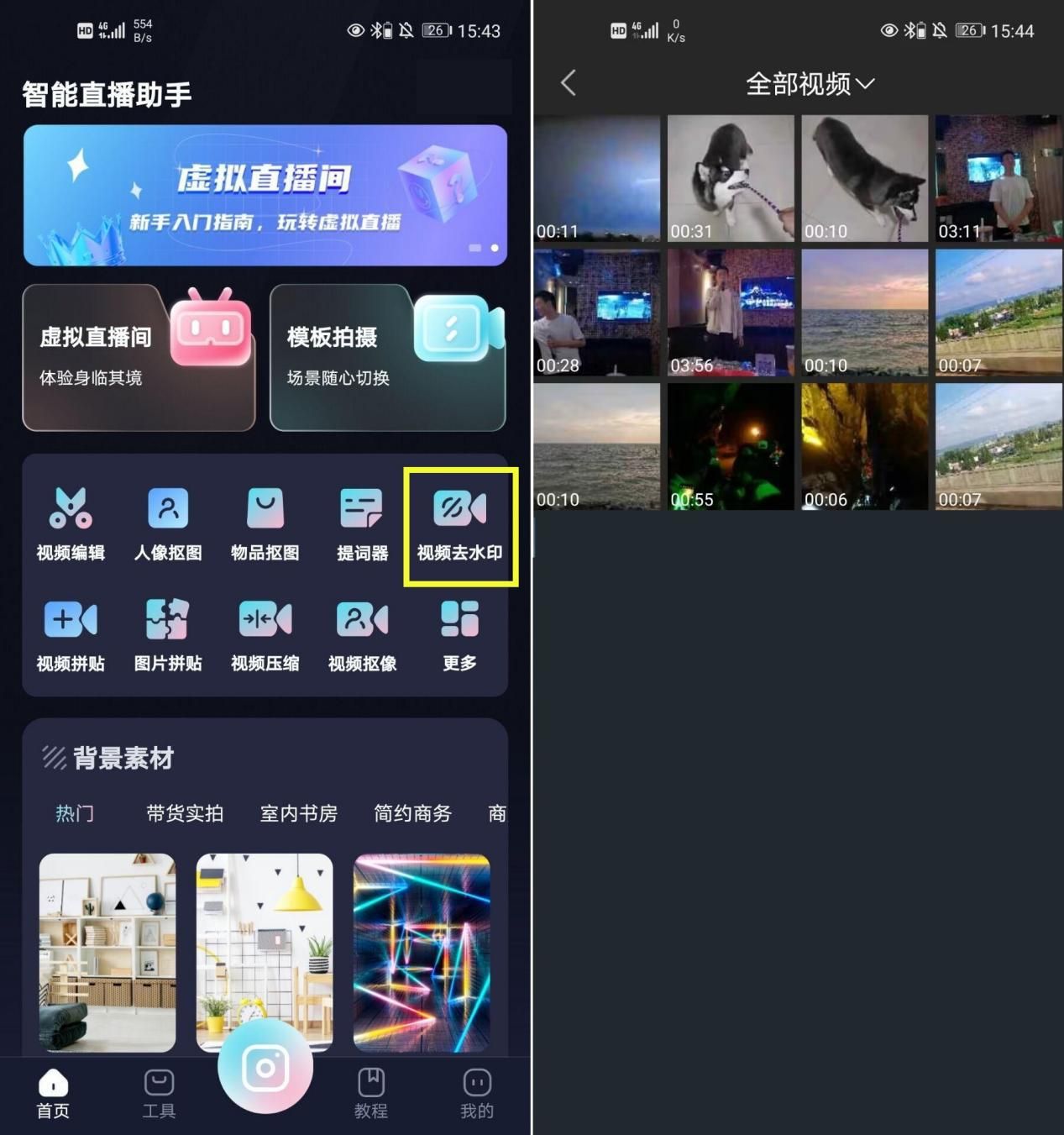Screen dimensions: 1064x1135
Task: Open the 视频去水印 tool
Action: (459, 526)
